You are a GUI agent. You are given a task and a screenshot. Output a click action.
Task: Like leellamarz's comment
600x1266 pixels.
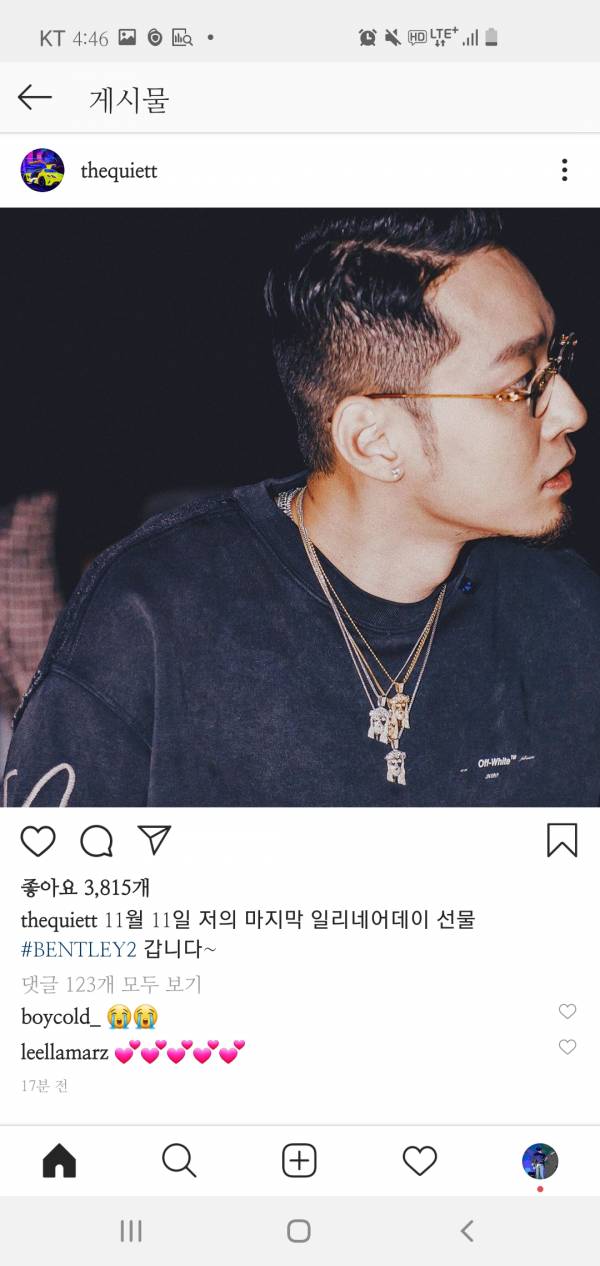coord(567,1047)
